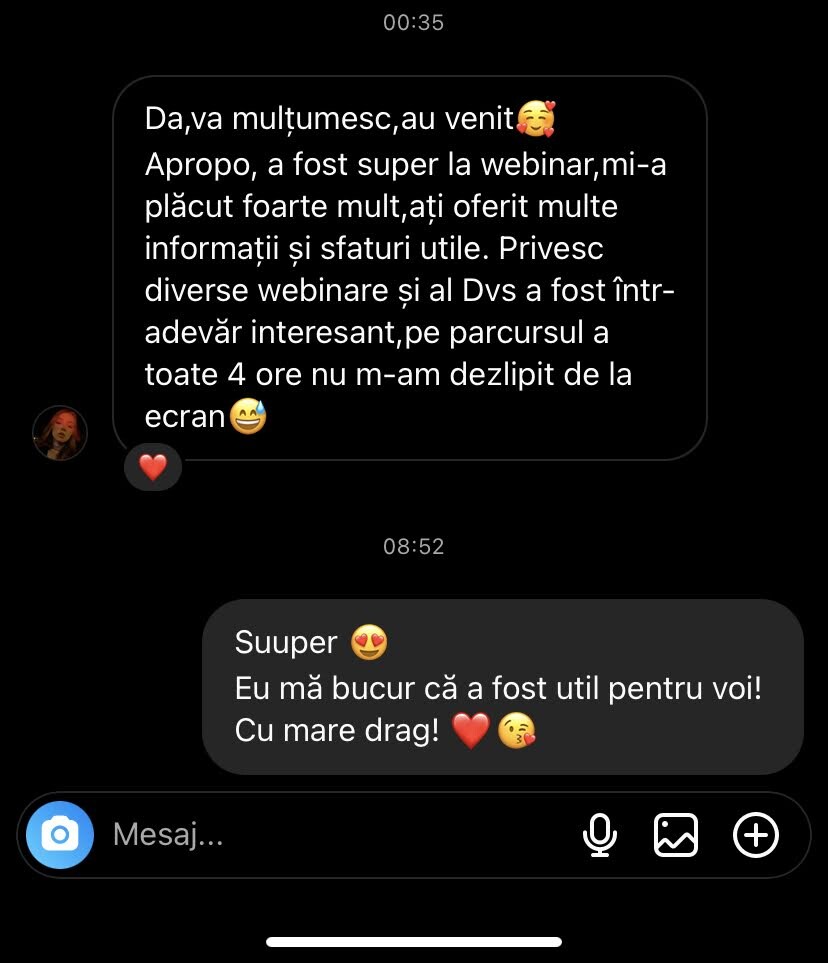This screenshot has height=963, width=828.
Task: Open the camera from the message bar
Action: 60,834
